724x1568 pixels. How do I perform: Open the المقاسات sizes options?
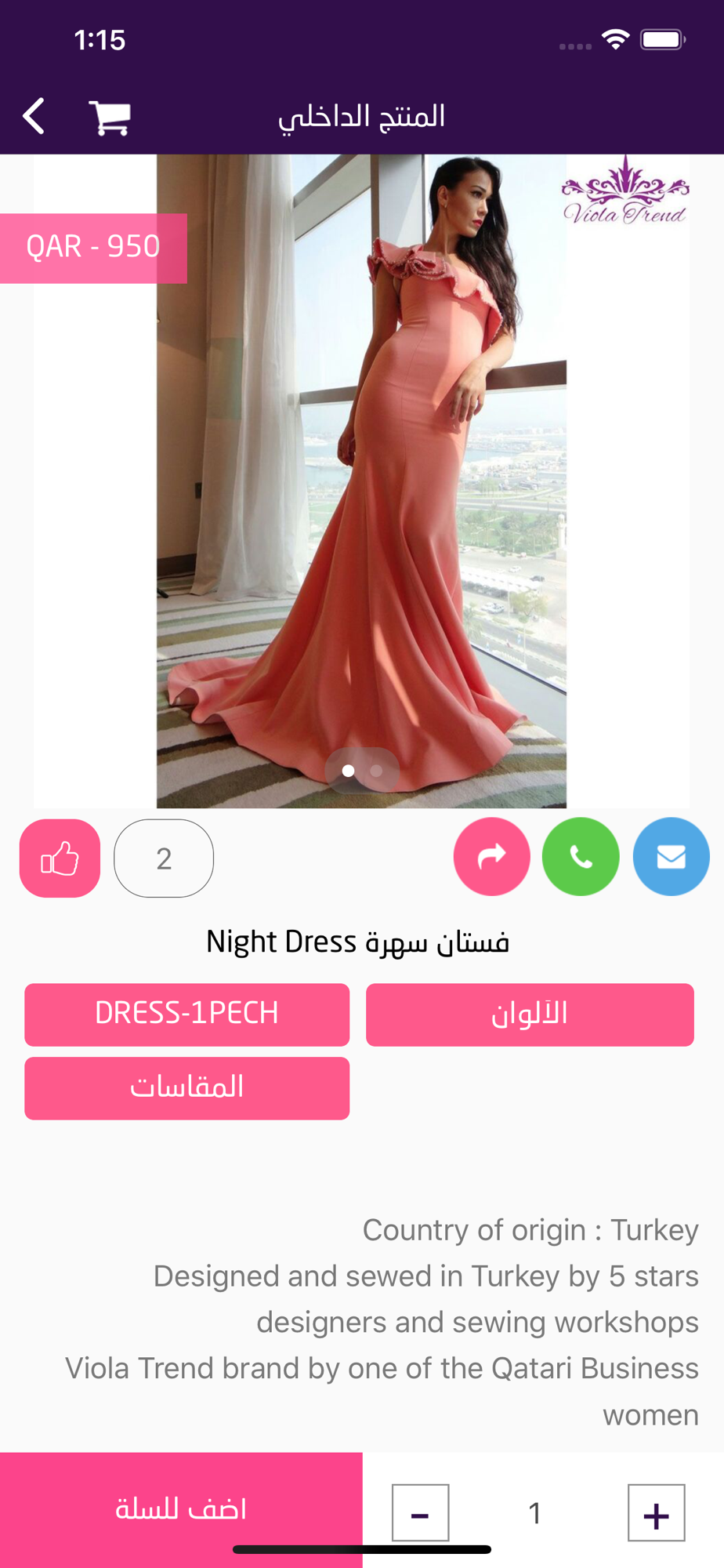pos(186,1088)
